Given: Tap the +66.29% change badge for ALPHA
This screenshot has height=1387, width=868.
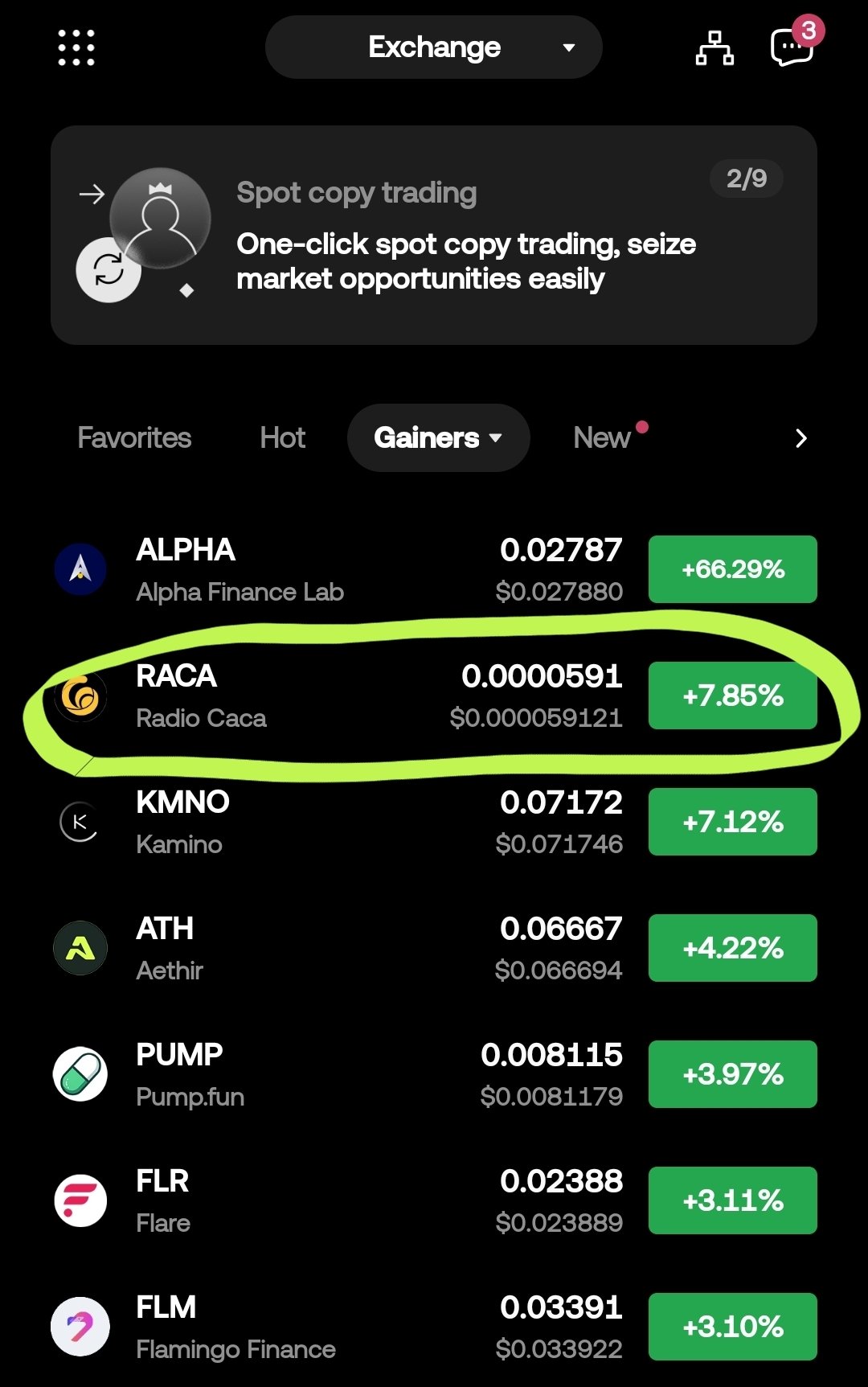Looking at the screenshot, I should point(732,569).
